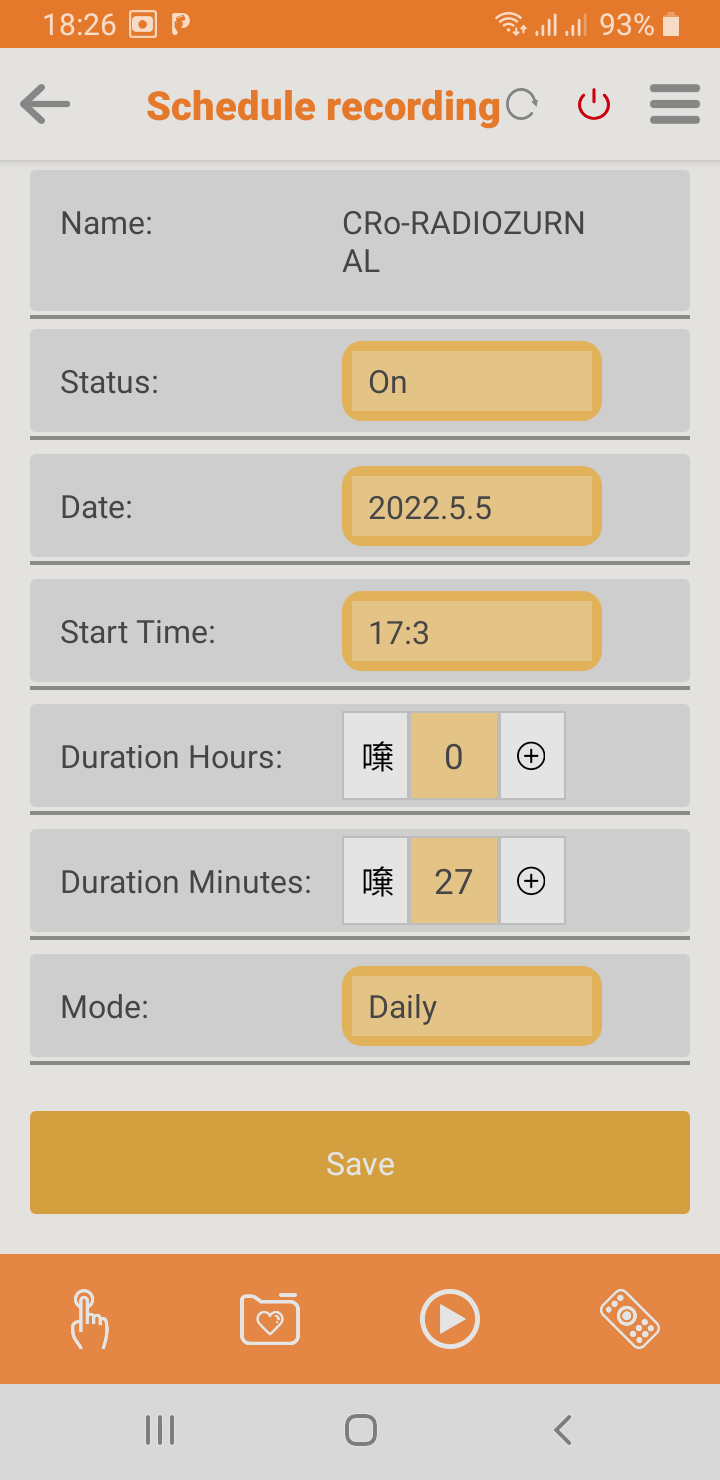720x1480 pixels.
Task: Increase Duration Hours with plus button
Action: coord(531,756)
